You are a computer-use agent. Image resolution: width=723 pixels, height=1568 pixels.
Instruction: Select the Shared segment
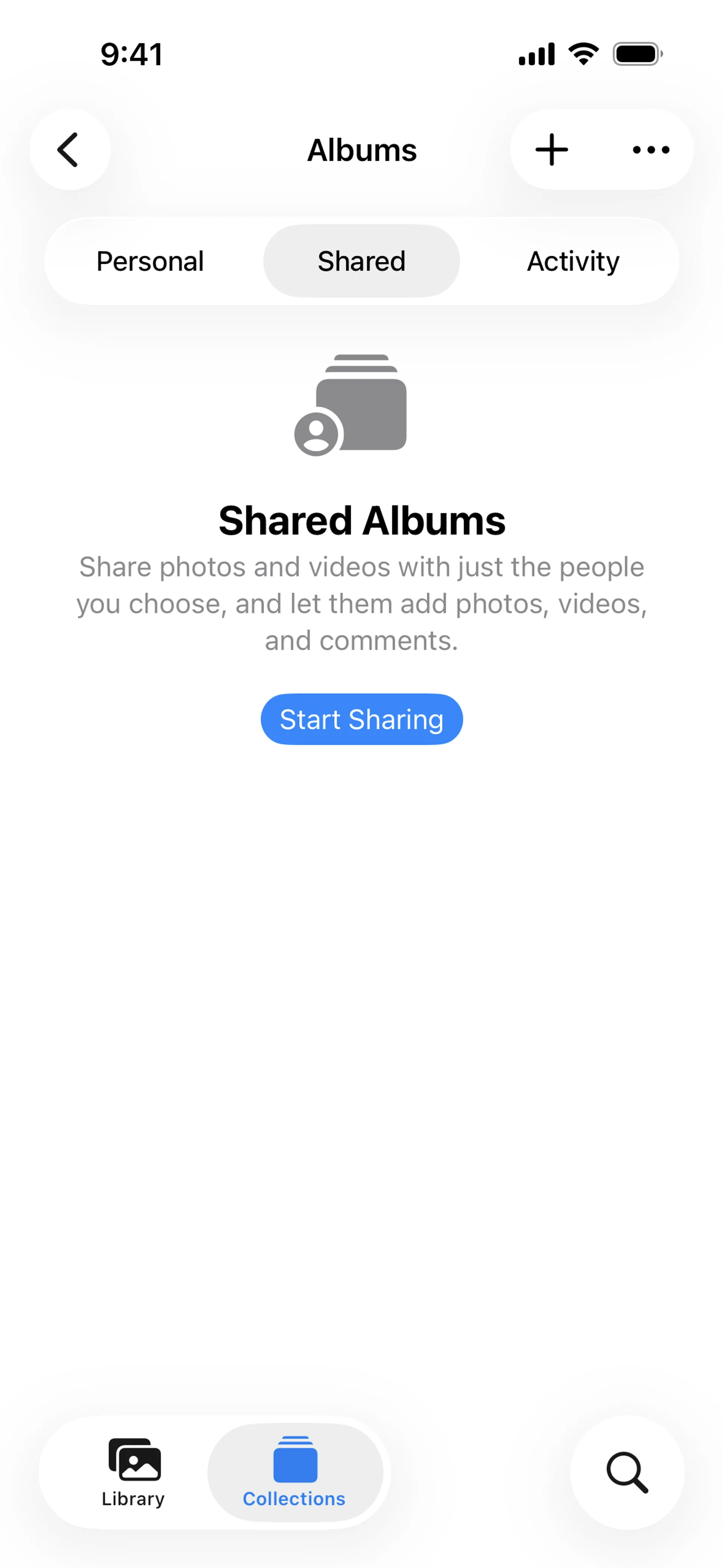(361, 261)
